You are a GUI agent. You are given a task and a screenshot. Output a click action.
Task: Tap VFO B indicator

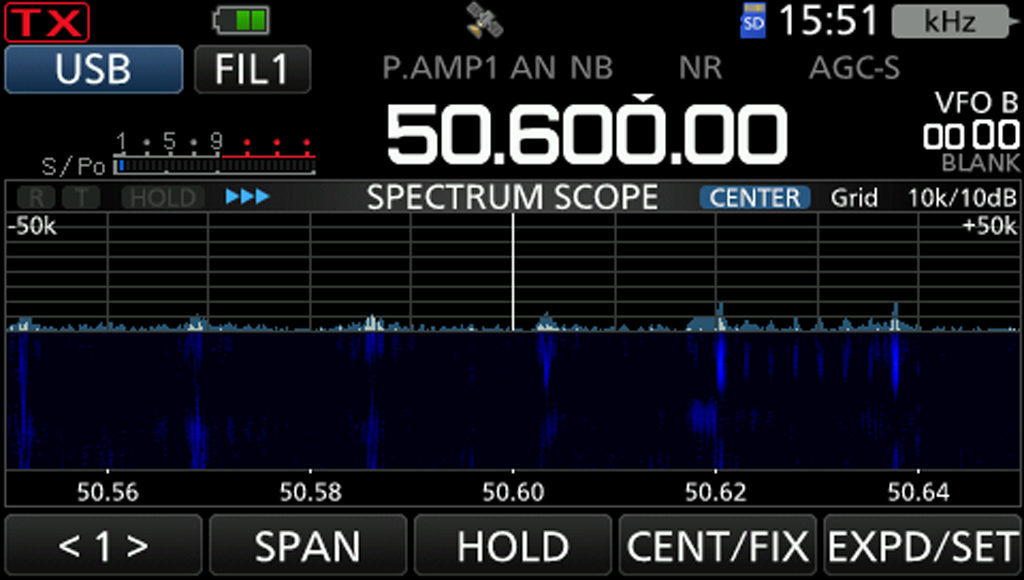[x=976, y=101]
